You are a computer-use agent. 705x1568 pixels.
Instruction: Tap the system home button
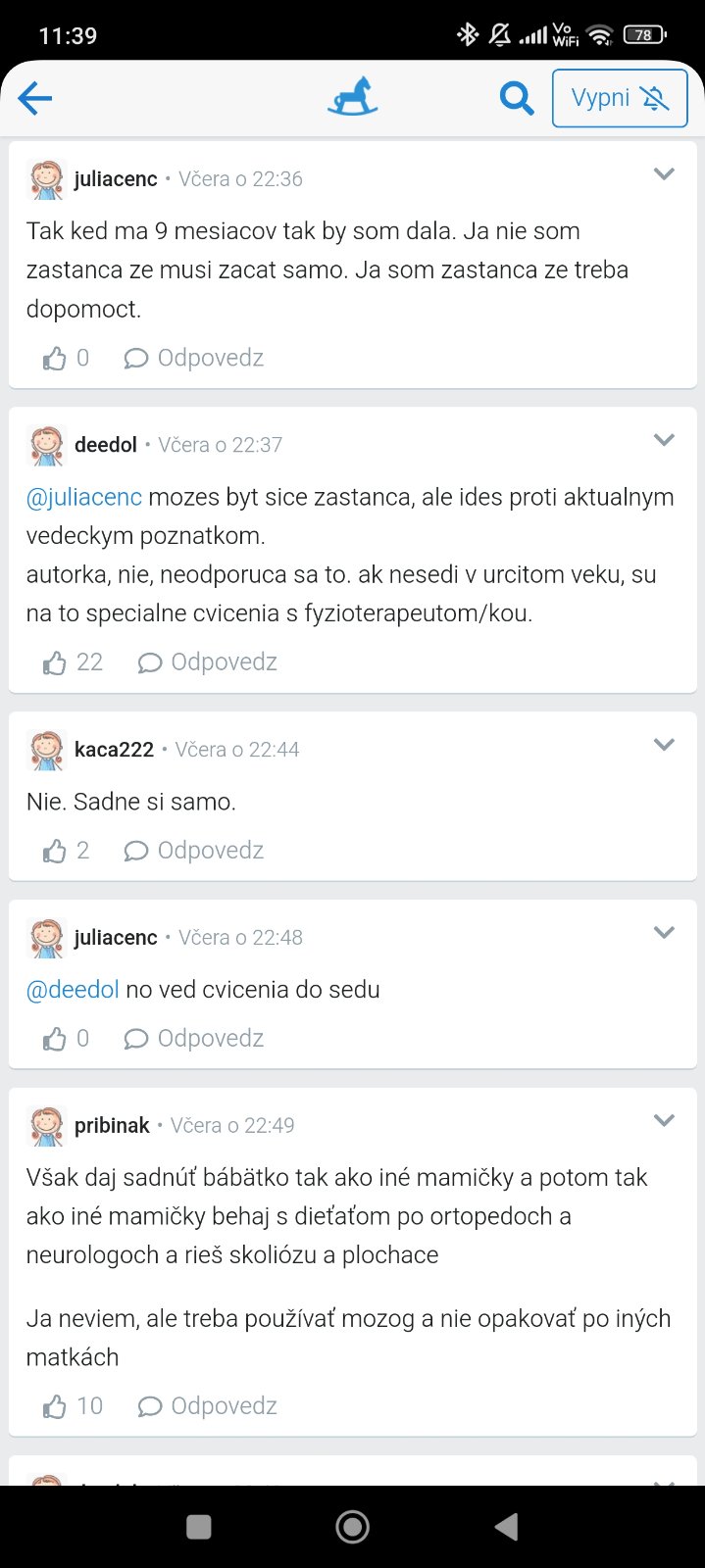coord(352,1526)
